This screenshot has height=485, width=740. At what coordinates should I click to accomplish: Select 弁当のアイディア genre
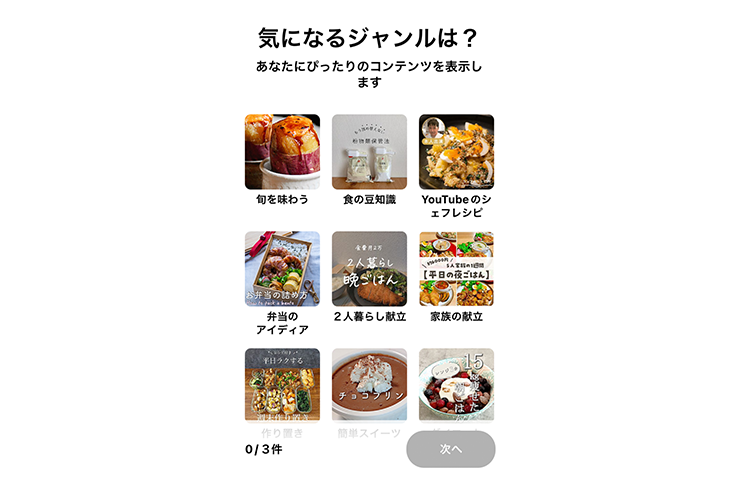(x=282, y=269)
